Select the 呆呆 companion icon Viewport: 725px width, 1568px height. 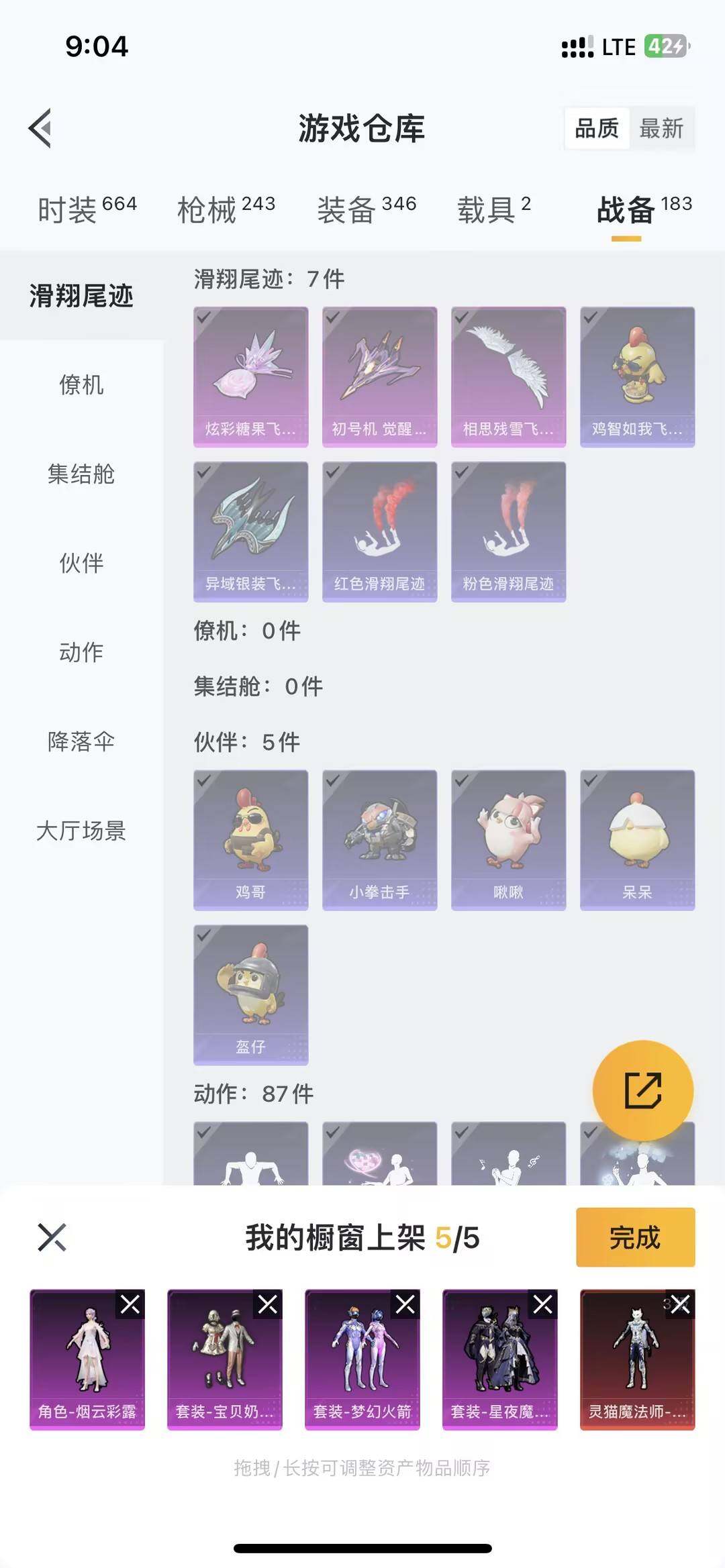tap(636, 839)
